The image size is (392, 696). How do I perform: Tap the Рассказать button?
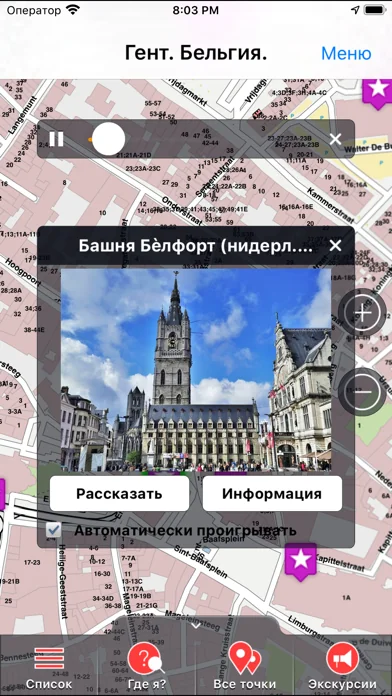119,494
